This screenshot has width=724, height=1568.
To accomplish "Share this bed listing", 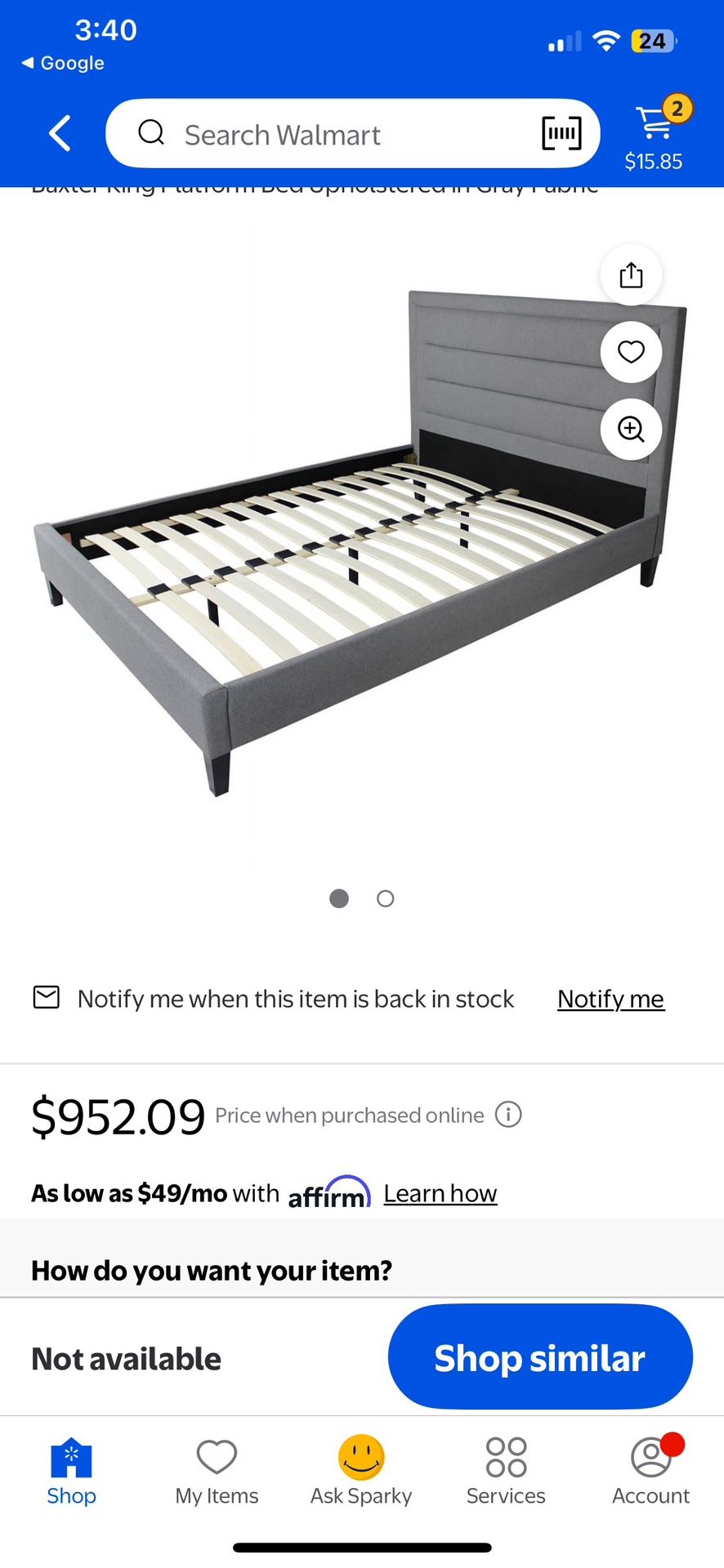I will pos(631,275).
